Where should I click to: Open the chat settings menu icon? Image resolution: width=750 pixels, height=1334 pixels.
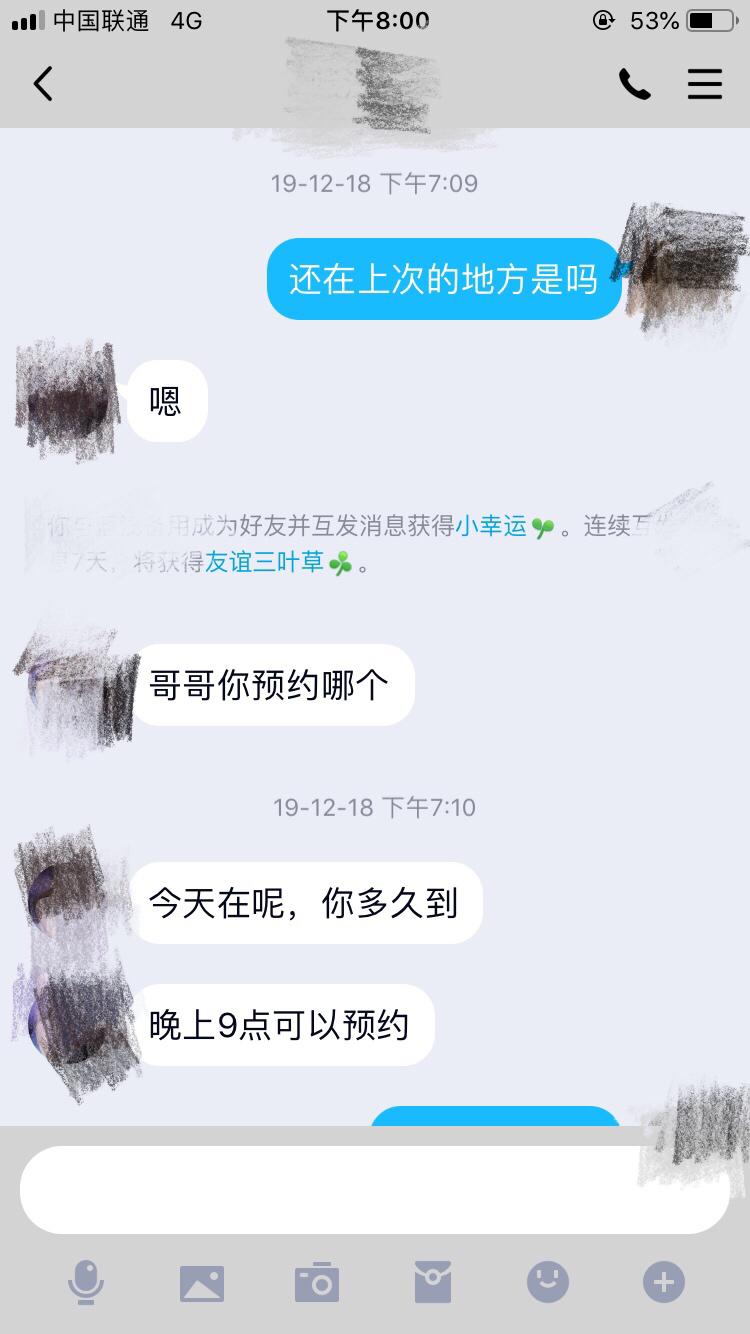pyautogui.click(x=705, y=84)
